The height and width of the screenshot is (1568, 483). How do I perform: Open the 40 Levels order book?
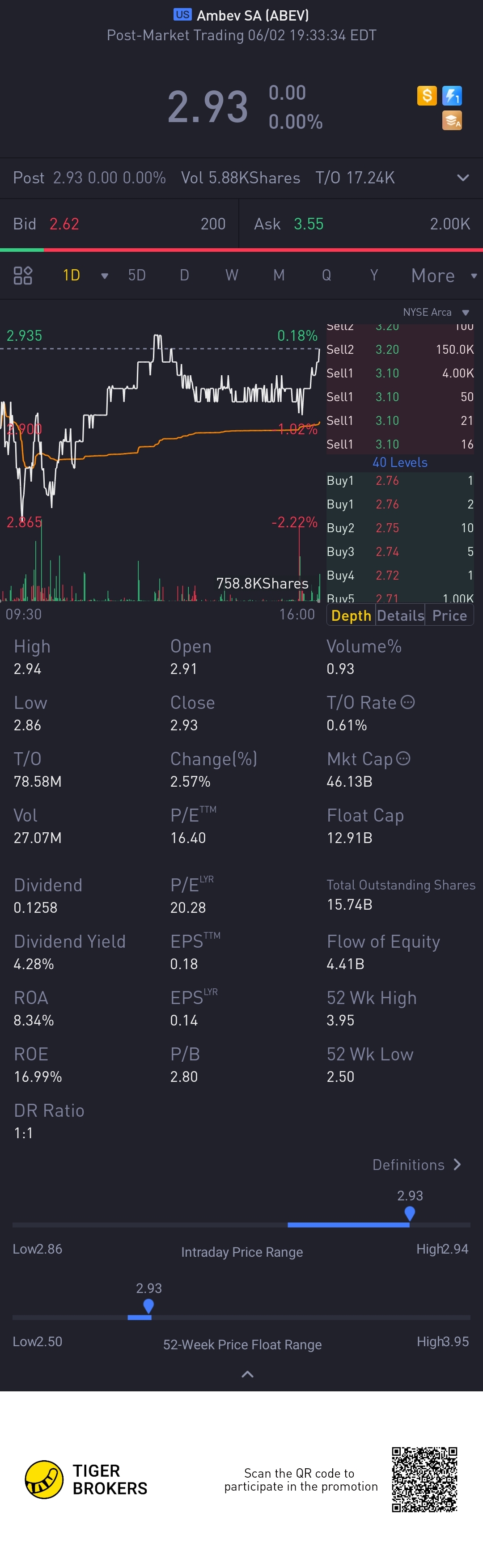[400, 462]
